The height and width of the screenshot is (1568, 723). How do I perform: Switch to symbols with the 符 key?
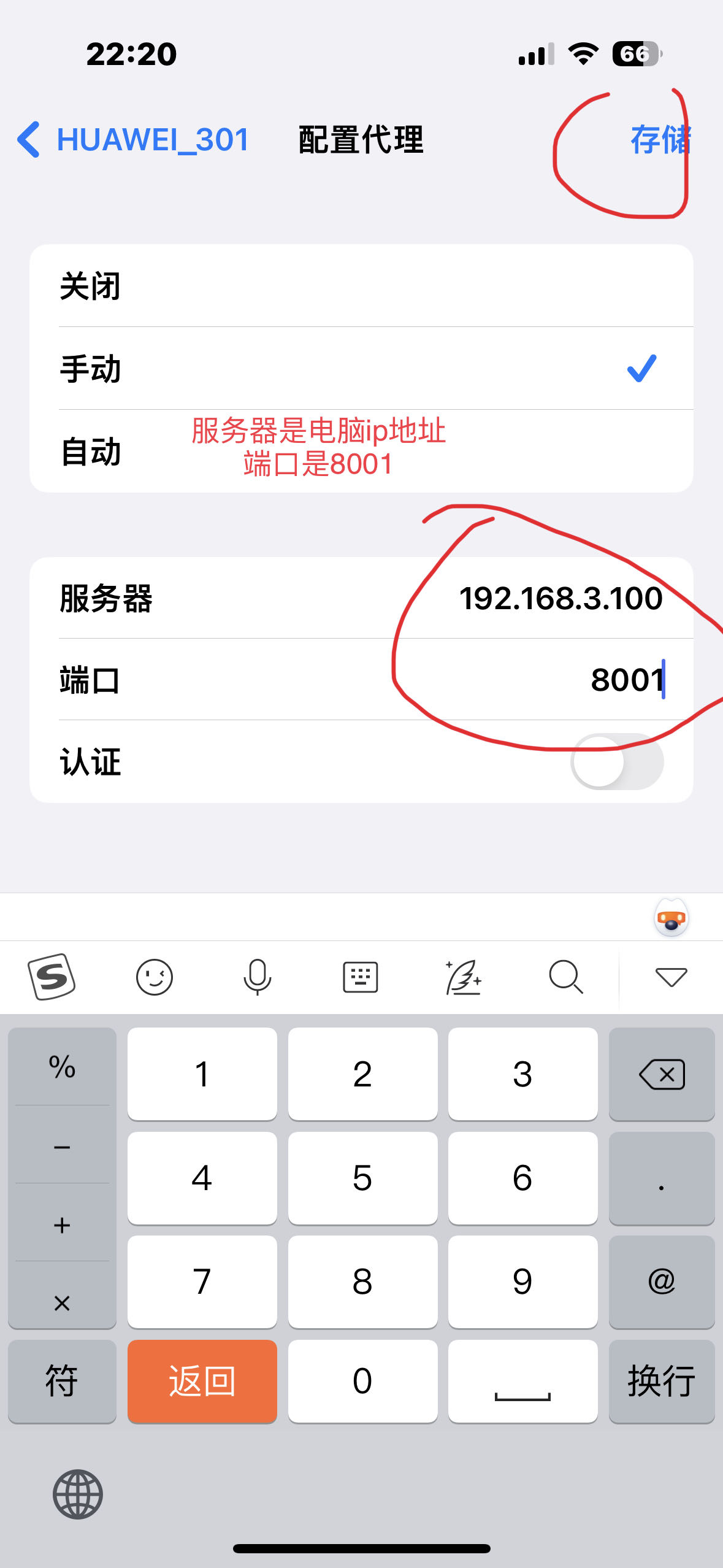[x=61, y=1381]
